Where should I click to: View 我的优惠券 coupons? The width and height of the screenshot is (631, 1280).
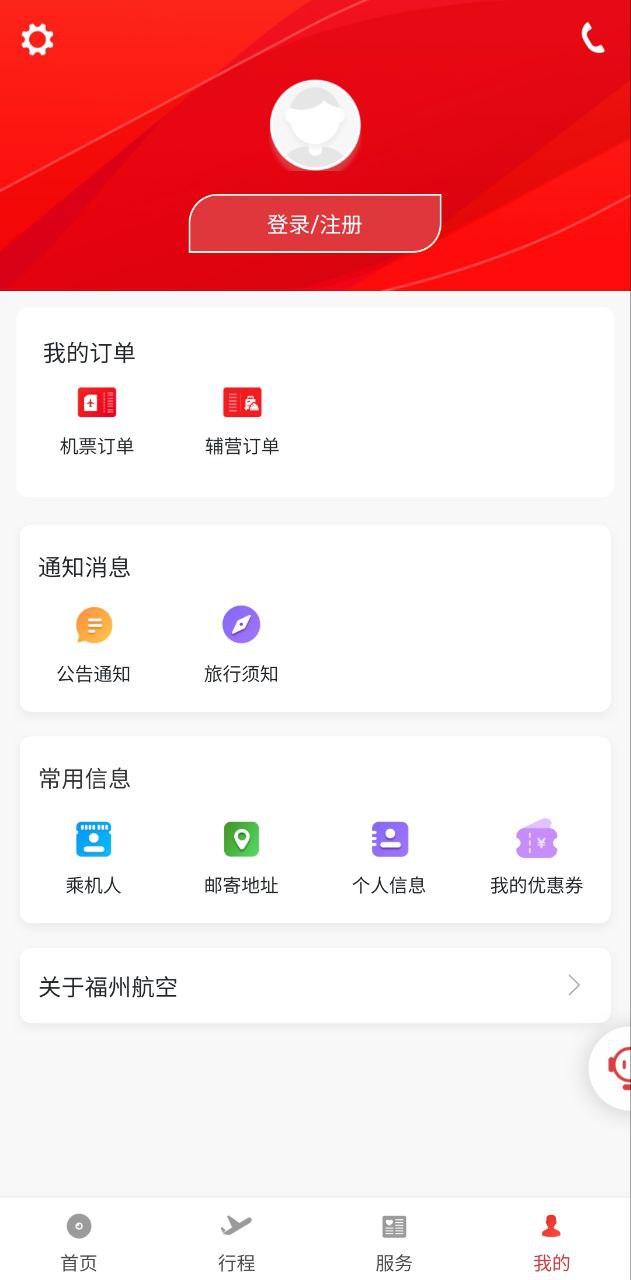[x=536, y=857]
